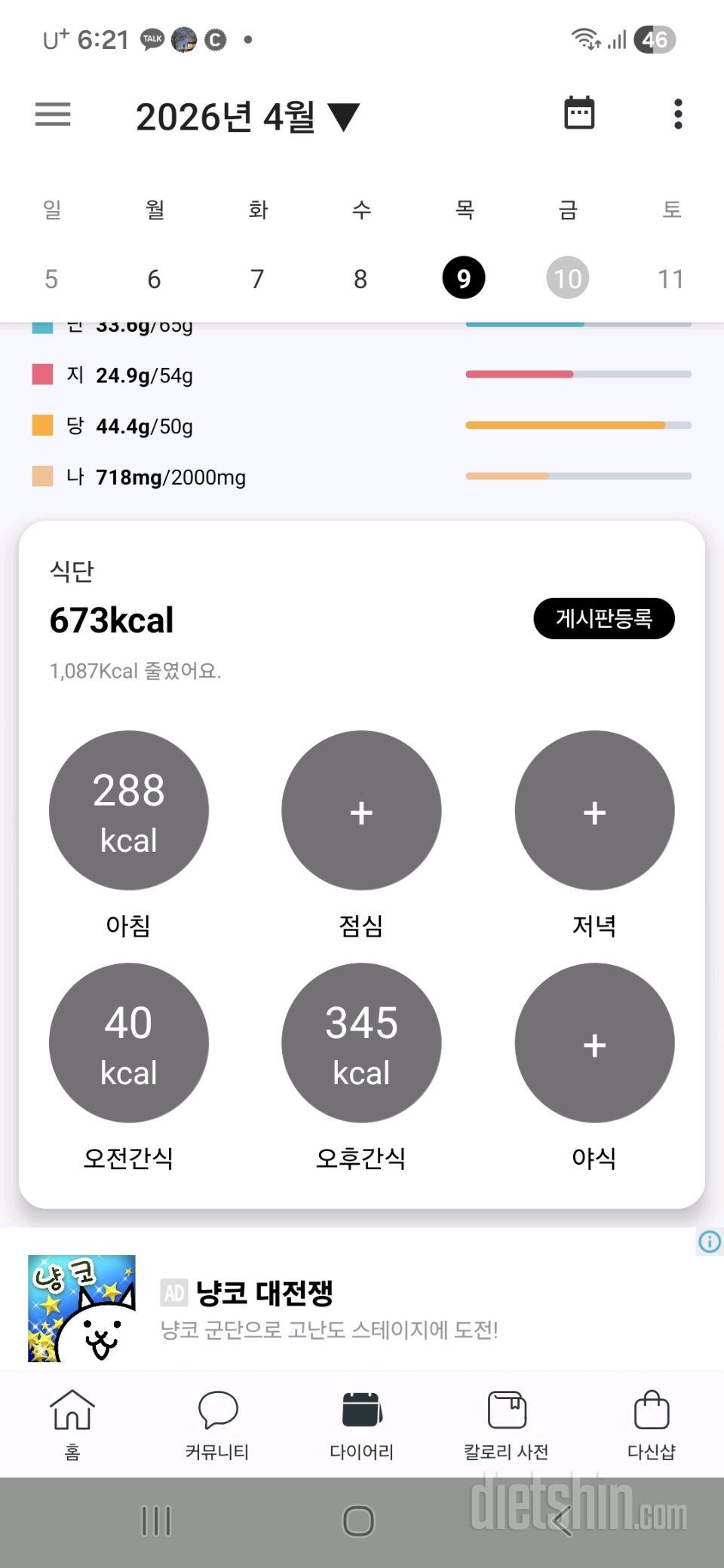Select date 5 on Sunday column
The width and height of the screenshot is (724, 1568).
[x=51, y=277]
